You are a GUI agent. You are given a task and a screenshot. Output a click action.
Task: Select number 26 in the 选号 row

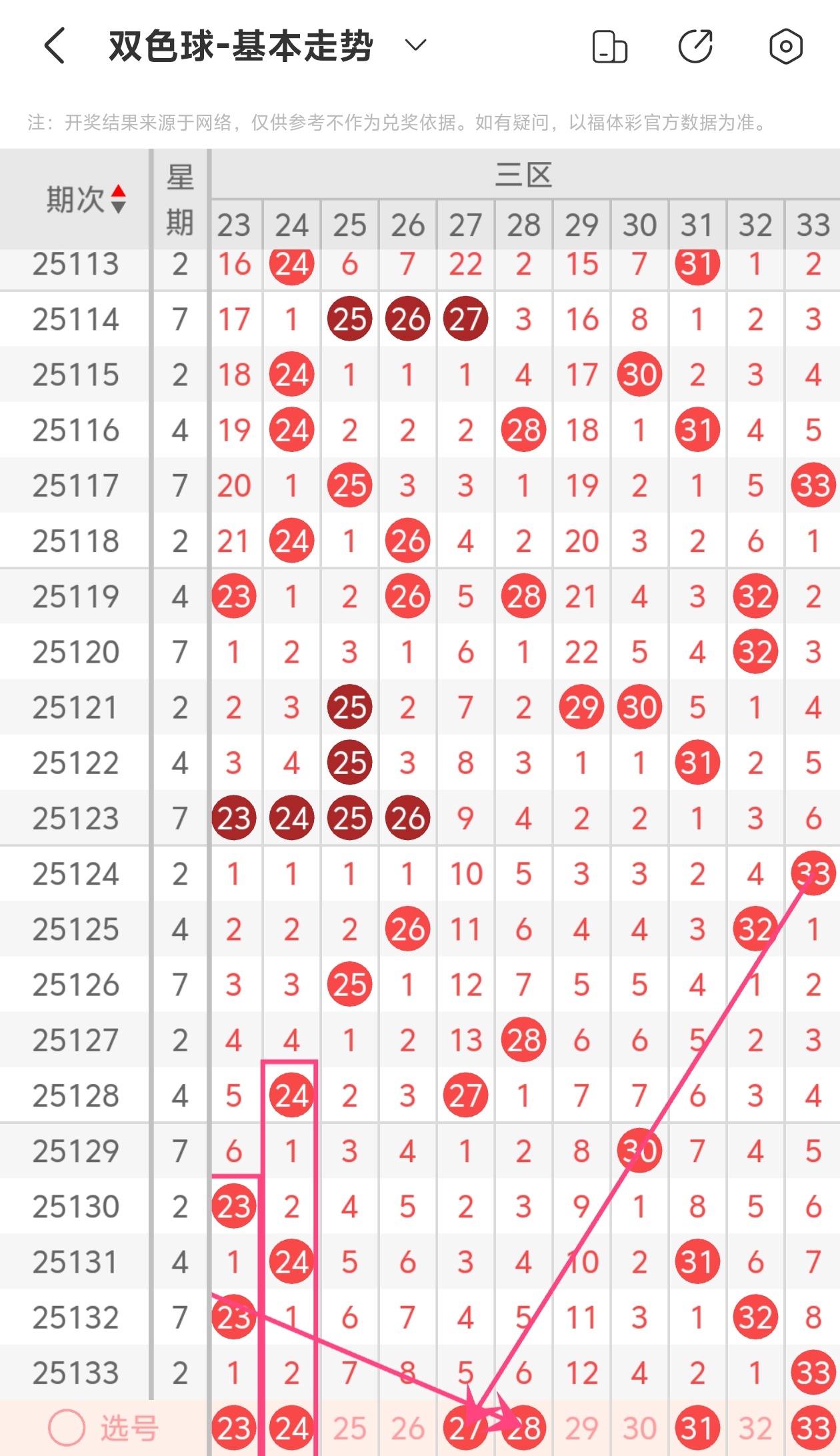click(407, 1428)
